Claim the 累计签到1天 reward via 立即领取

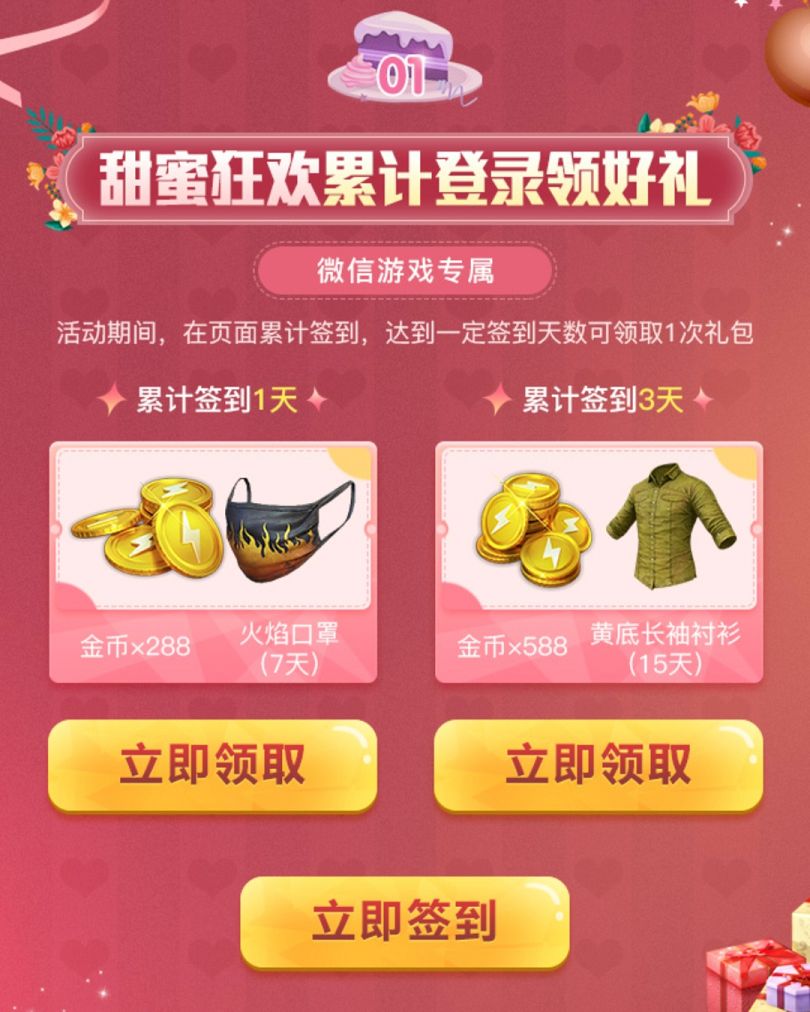point(212,765)
